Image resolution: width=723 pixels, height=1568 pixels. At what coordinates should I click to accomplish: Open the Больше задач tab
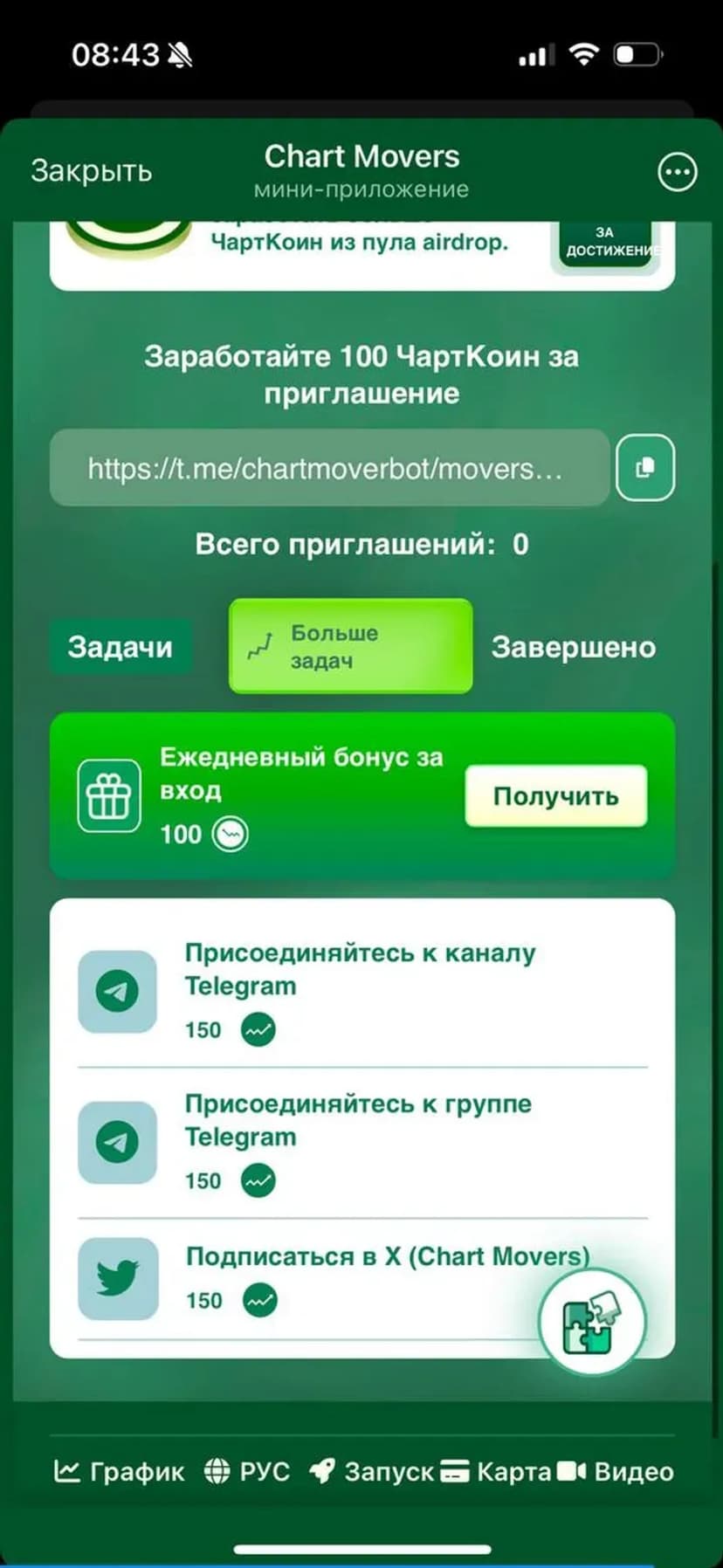pos(350,646)
